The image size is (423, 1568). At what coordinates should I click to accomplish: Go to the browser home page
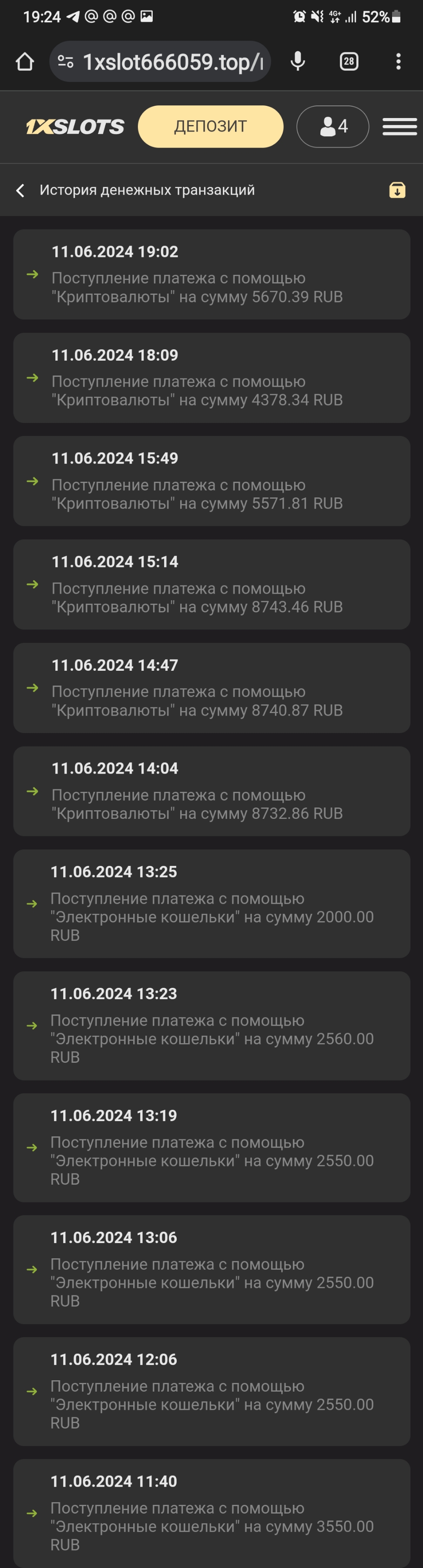coord(24,61)
